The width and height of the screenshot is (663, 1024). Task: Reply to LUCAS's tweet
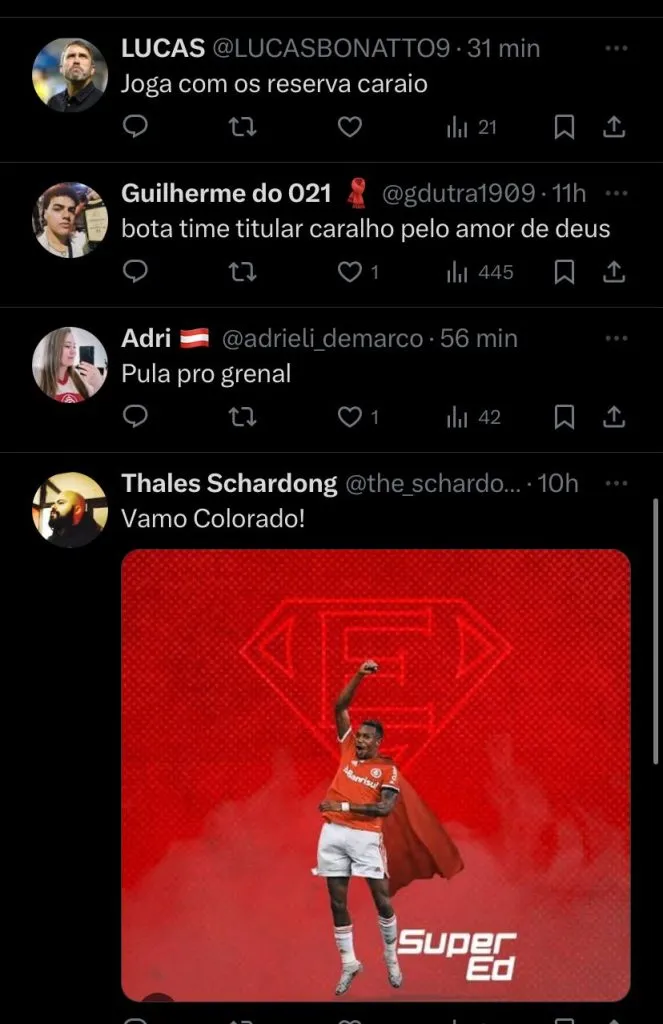[x=135, y=127]
